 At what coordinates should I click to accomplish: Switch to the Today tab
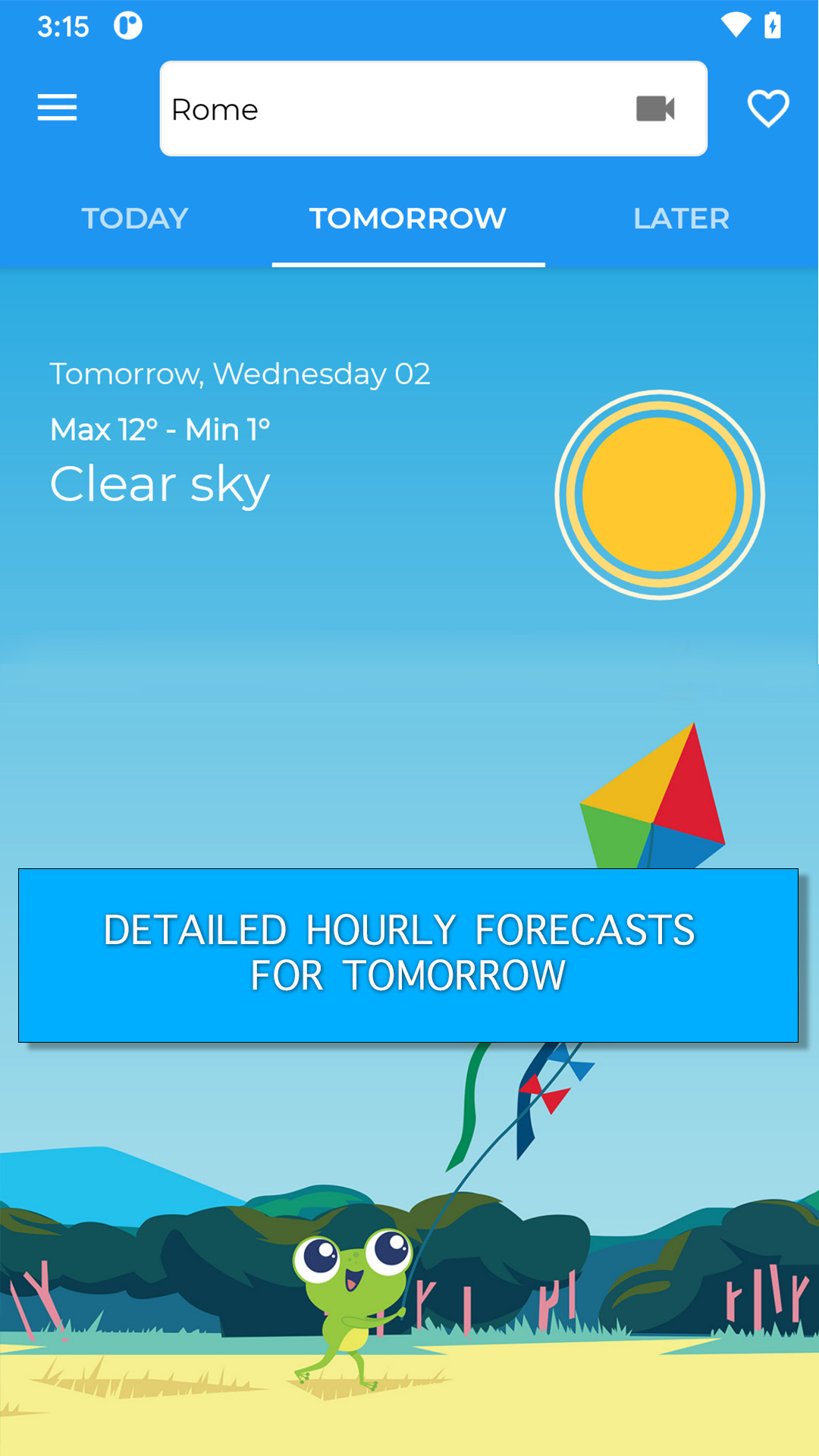[135, 219]
